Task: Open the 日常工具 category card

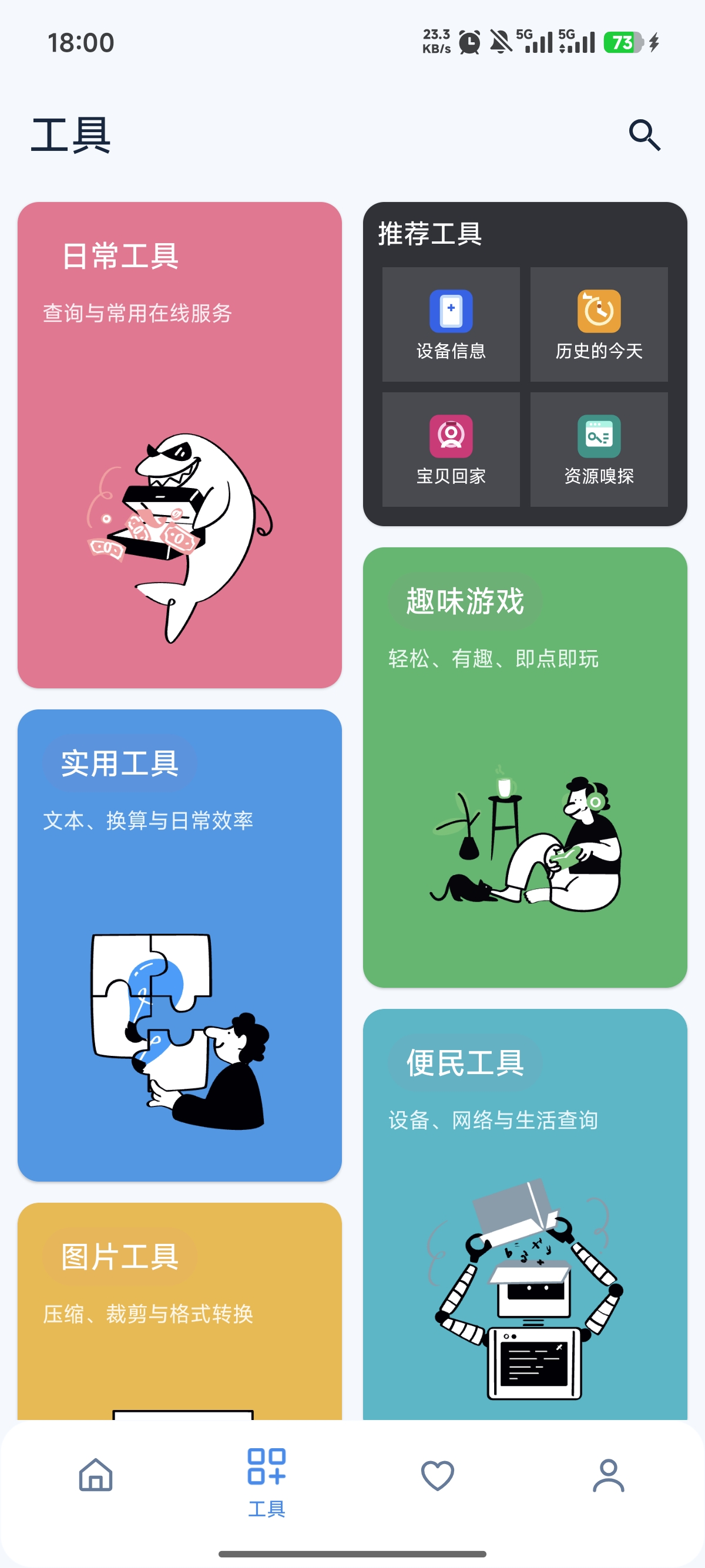Action: point(180,445)
